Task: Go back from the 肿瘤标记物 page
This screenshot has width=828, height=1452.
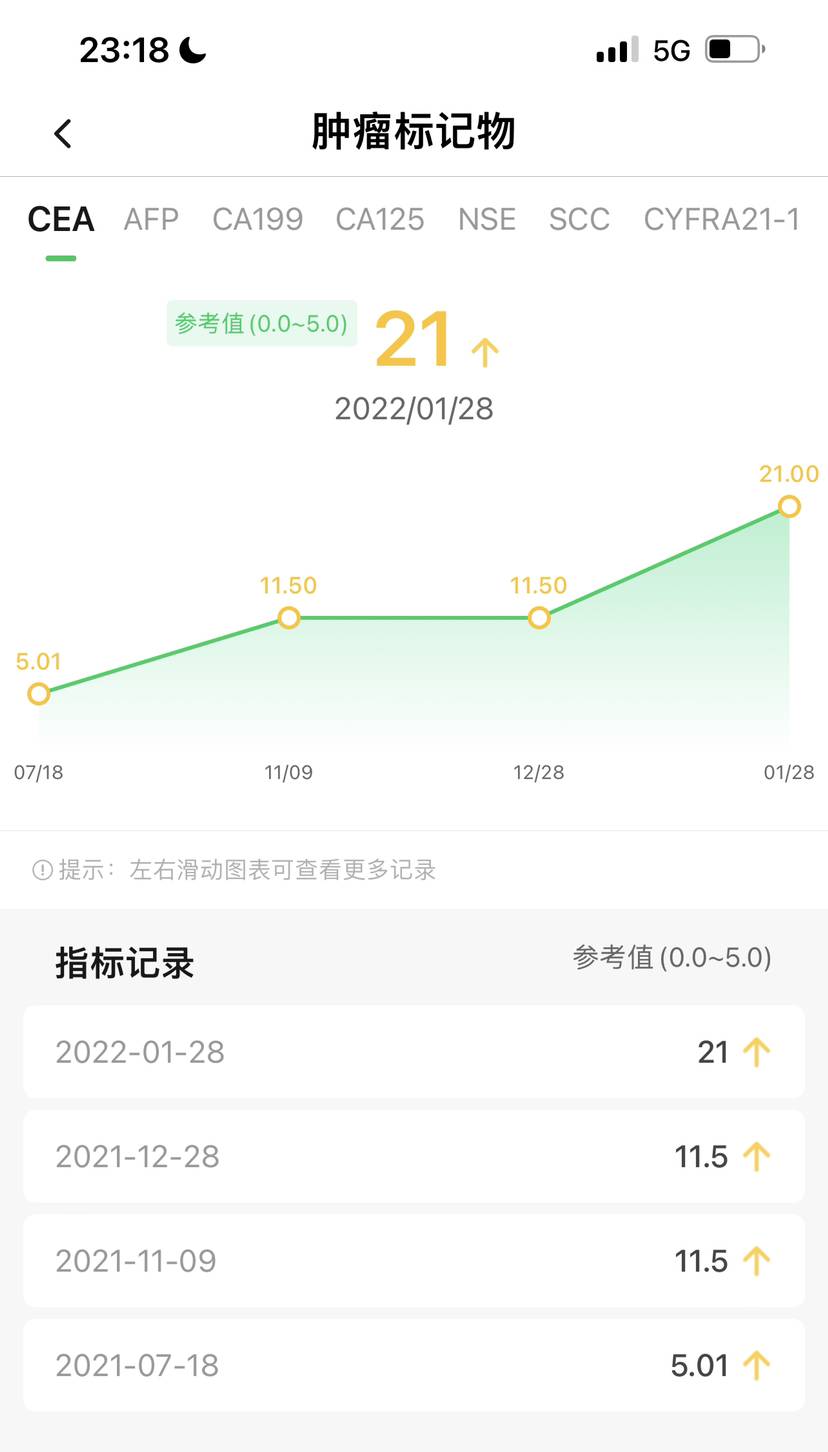Action: (x=63, y=133)
